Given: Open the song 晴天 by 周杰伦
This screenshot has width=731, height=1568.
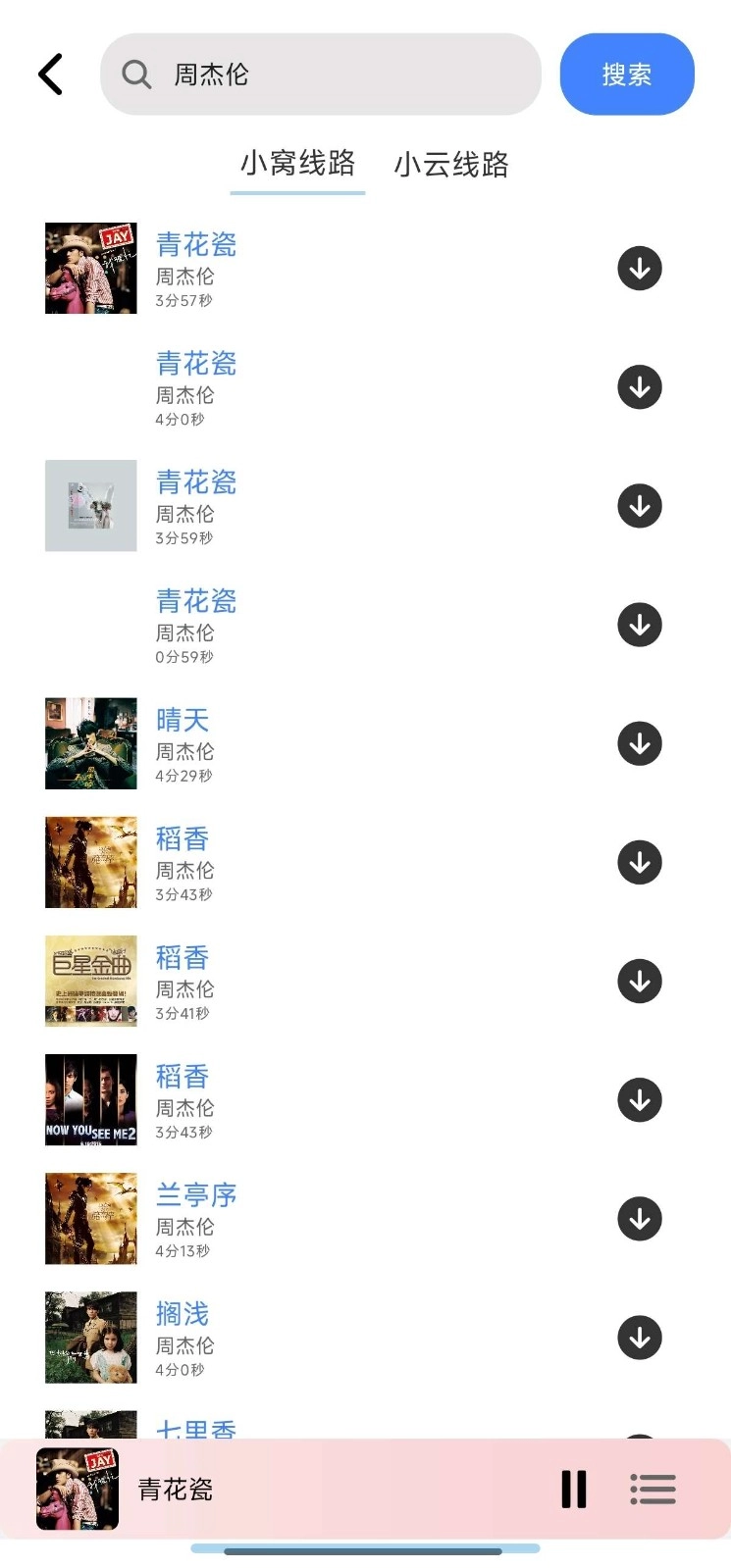Looking at the screenshot, I should pyautogui.click(x=182, y=720).
